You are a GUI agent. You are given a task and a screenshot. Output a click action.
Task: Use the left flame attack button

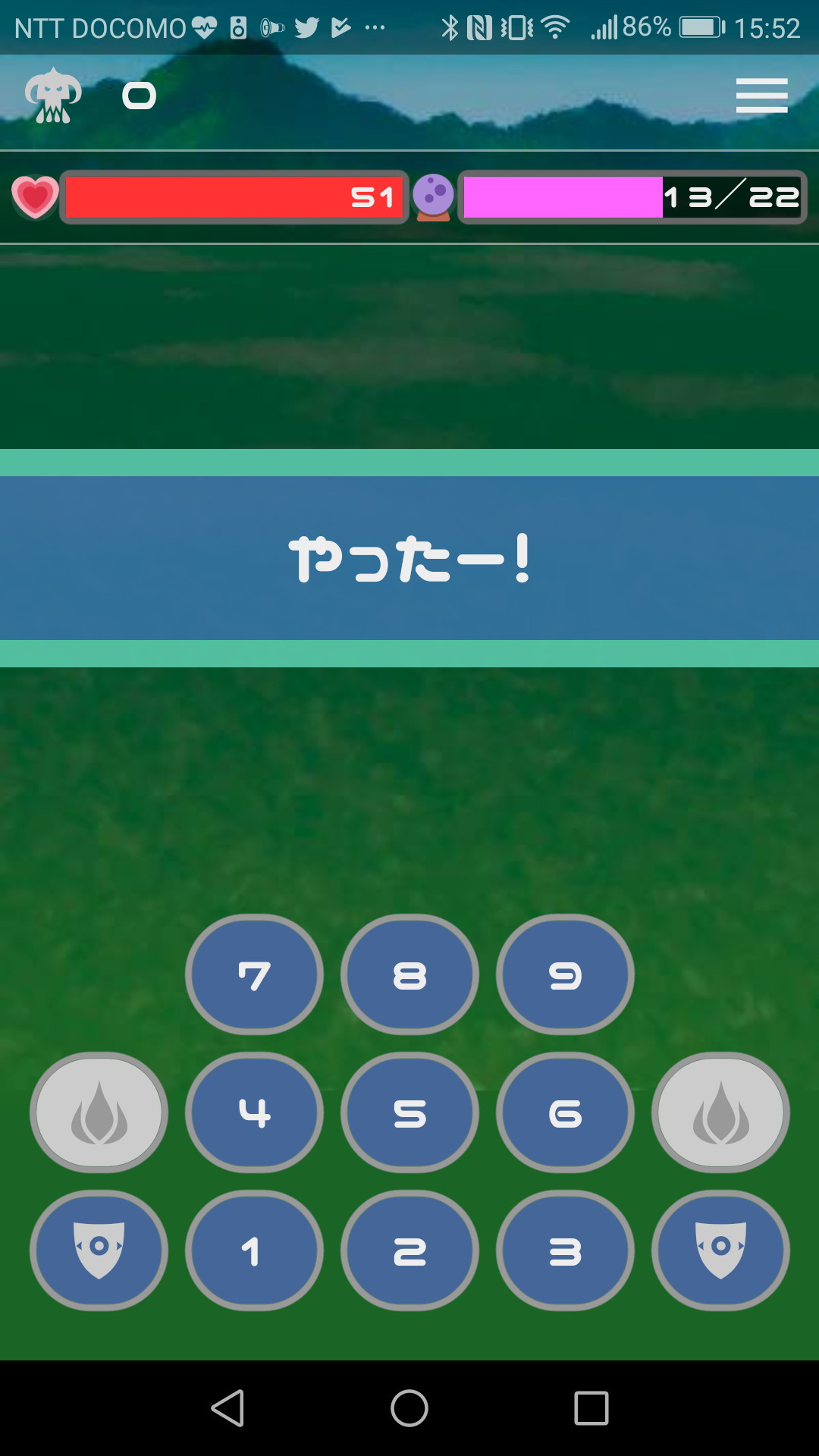tap(99, 1112)
